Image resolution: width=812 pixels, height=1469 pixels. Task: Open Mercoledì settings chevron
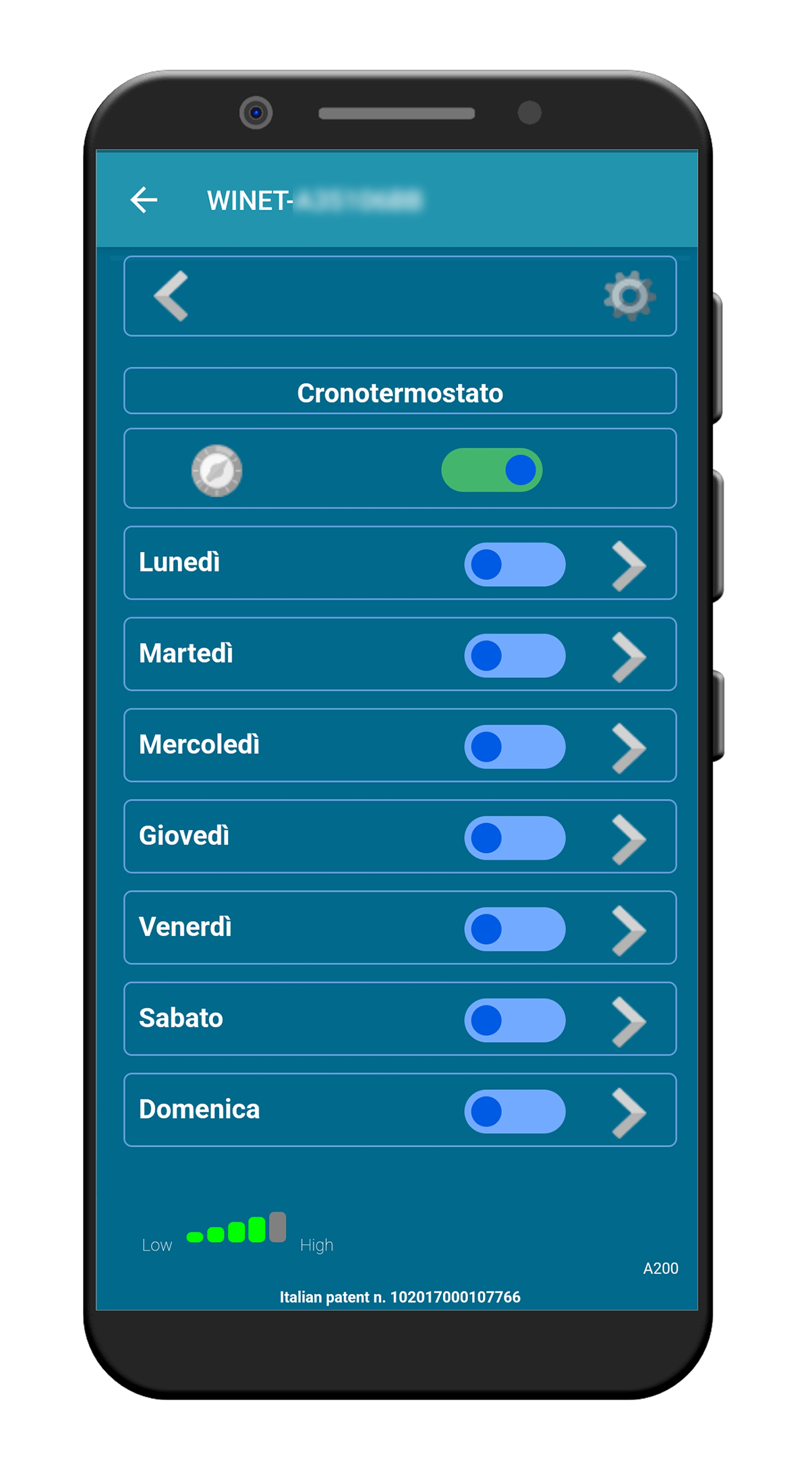pyautogui.click(x=629, y=748)
